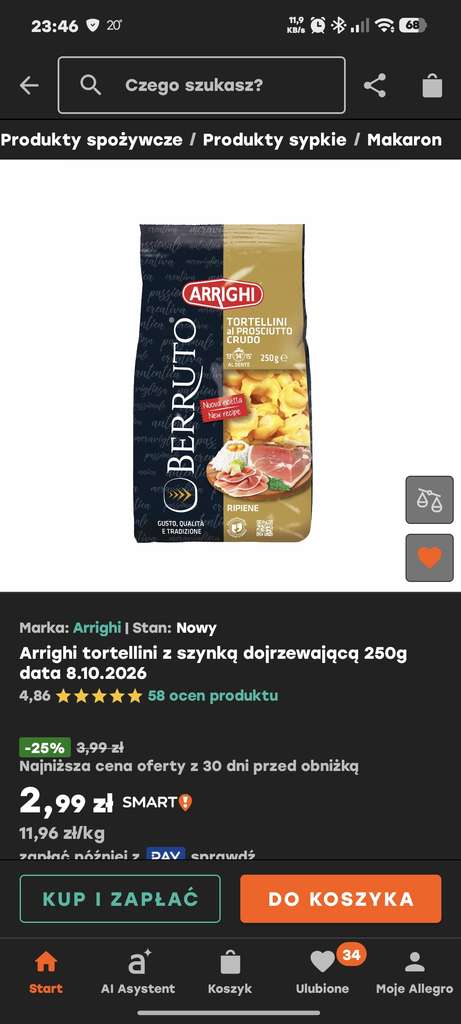The image size is (461, 1024).
Task: Switch to the Start tab
Action: 46,972
